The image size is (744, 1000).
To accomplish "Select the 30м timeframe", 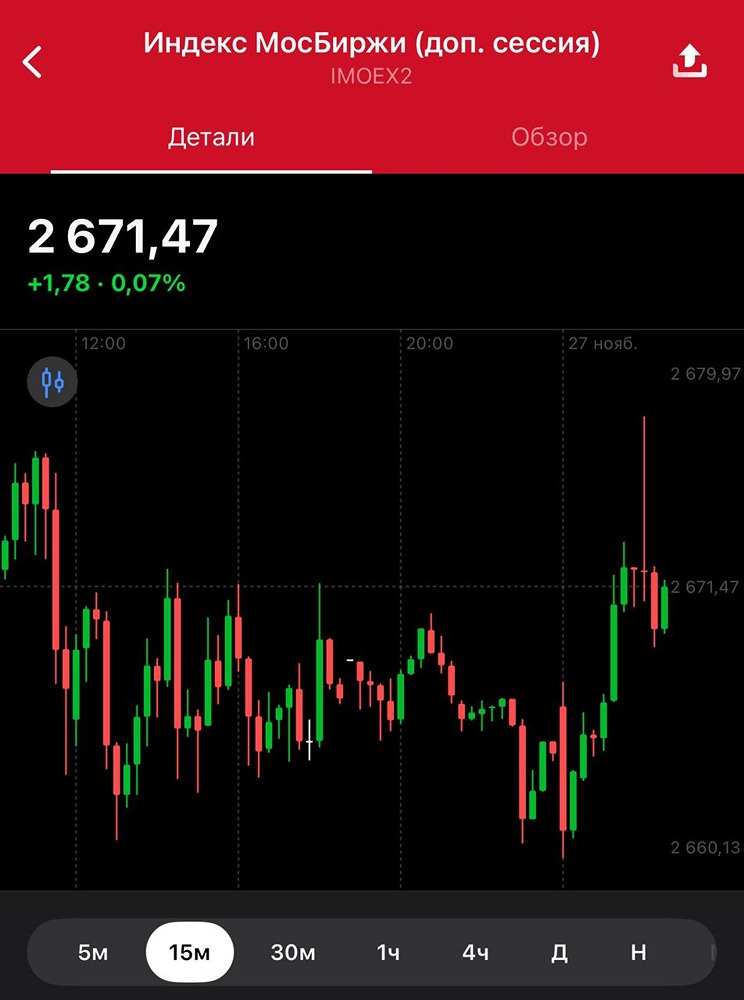I will click(x=293, y=953).
